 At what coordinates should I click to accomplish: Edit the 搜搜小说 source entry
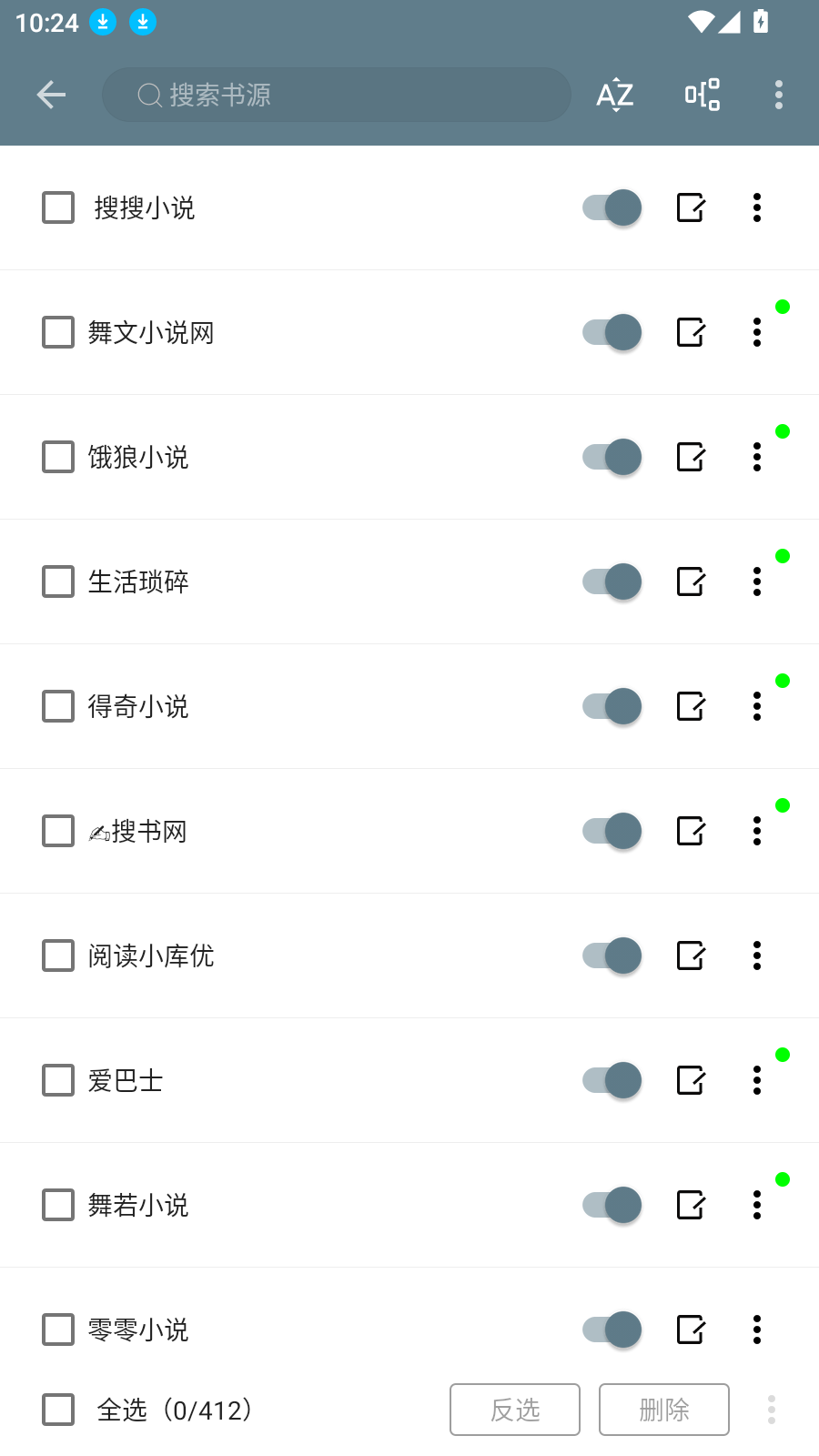click(x=691, y=207)
